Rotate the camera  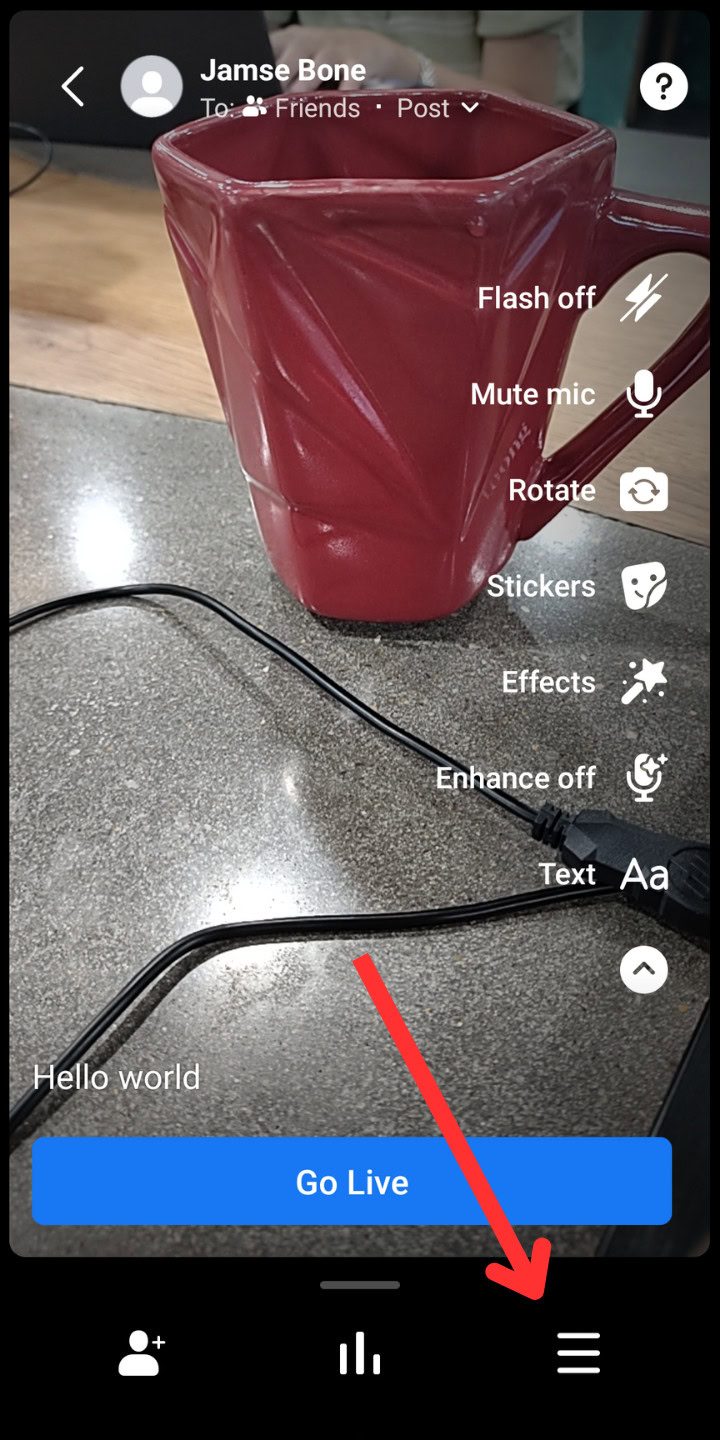(x=643, y=490)
